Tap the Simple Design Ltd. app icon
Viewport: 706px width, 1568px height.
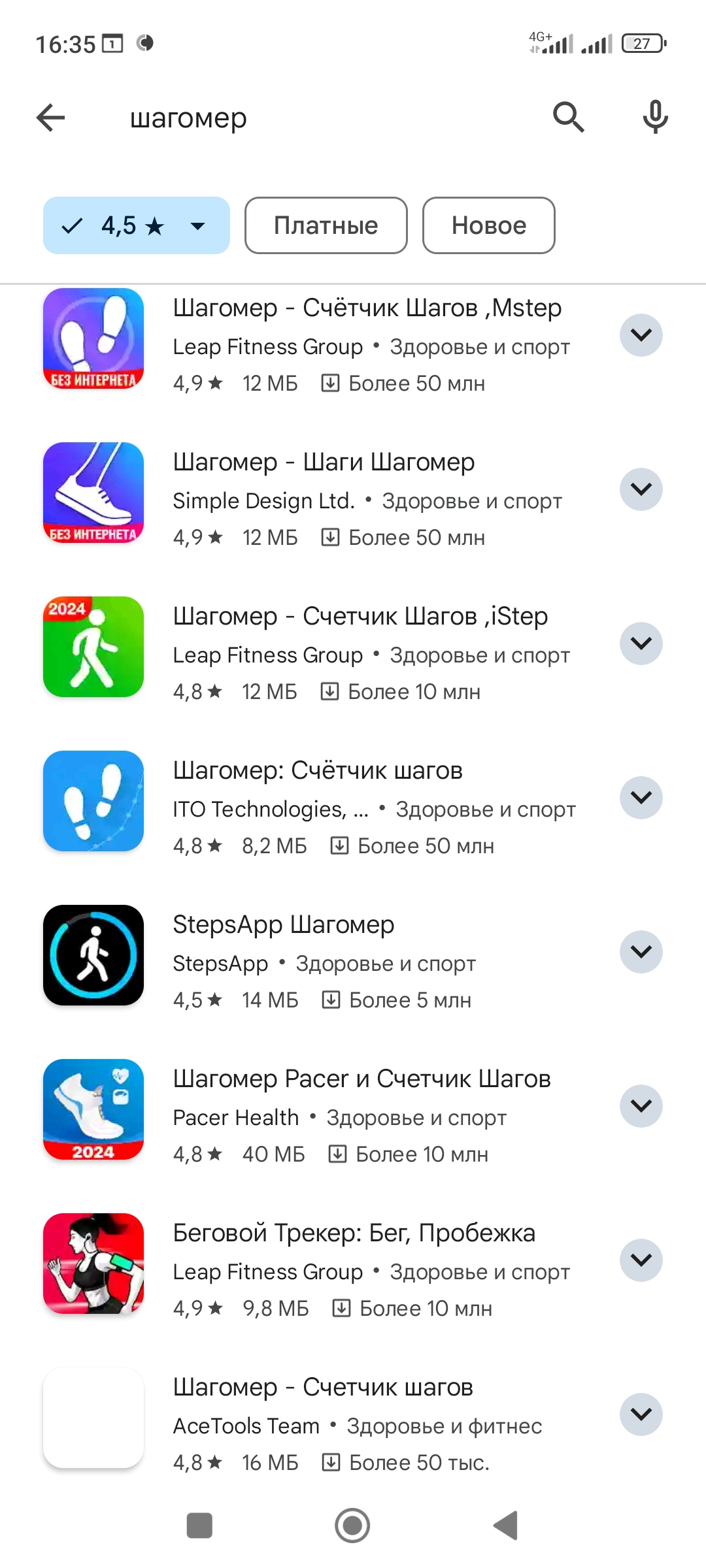coord(93,493)
